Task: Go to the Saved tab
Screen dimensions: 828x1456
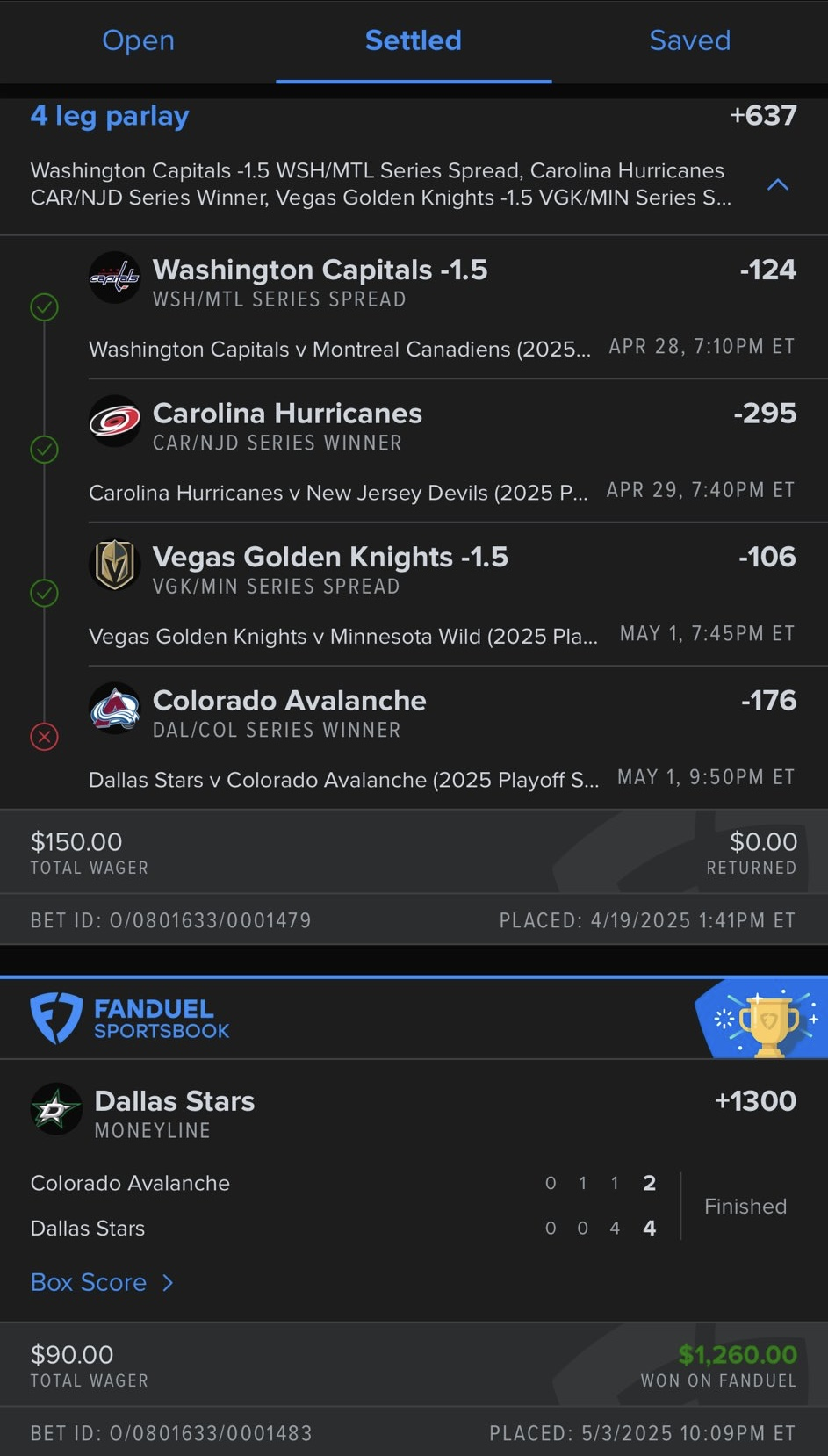Action: [689, 40]
